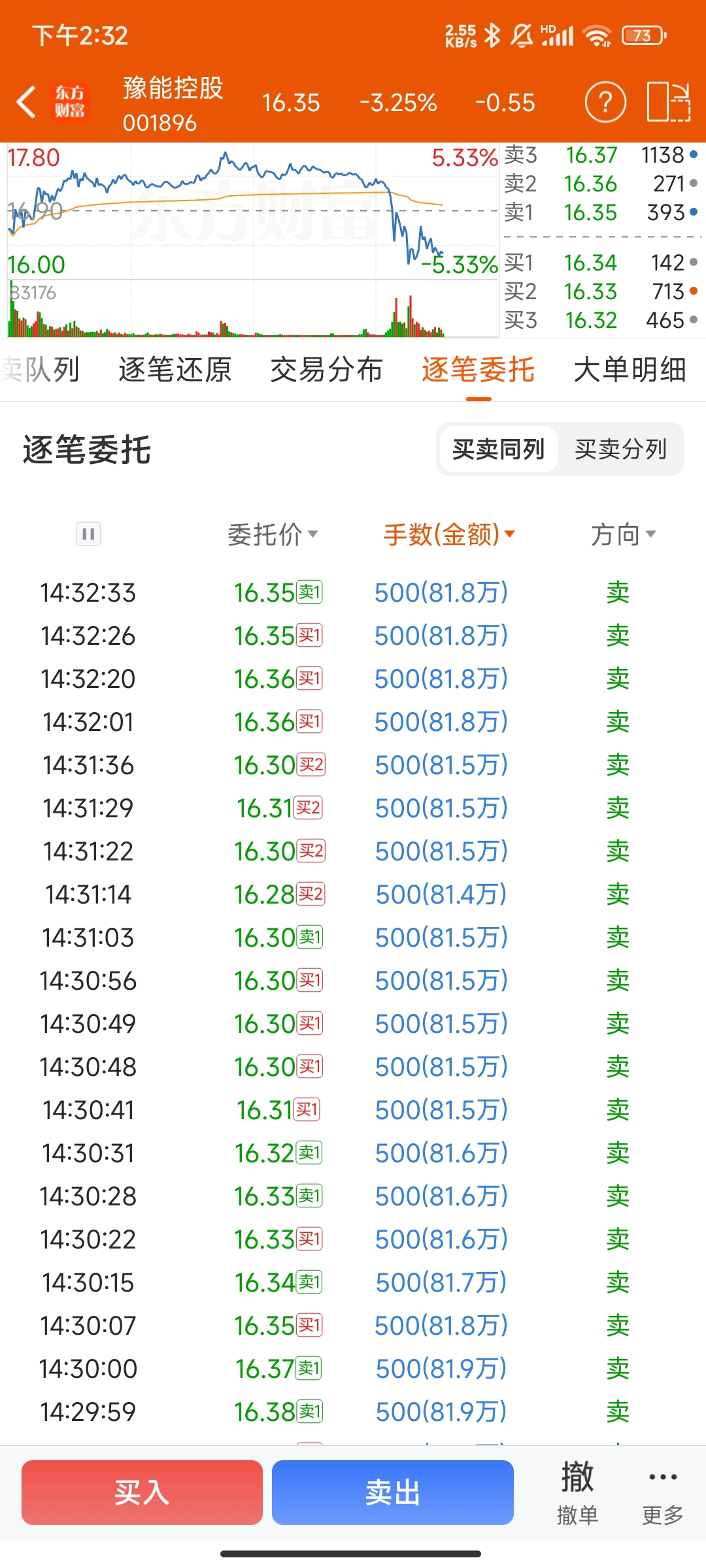Open the 方向 filter dropdown

[623, 534]
